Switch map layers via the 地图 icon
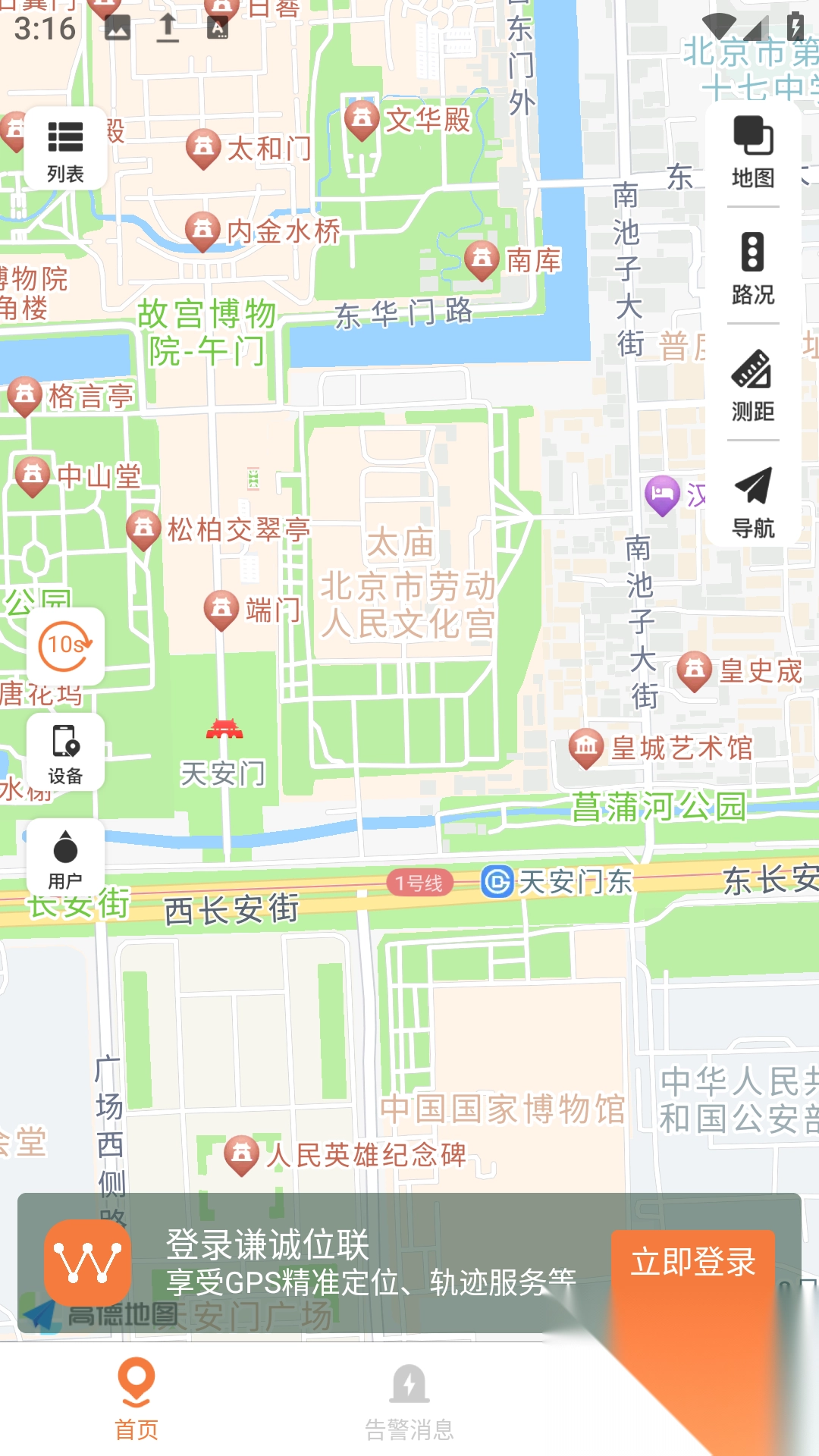Screen dimensions: 819x1456 (x=752, y=152)
